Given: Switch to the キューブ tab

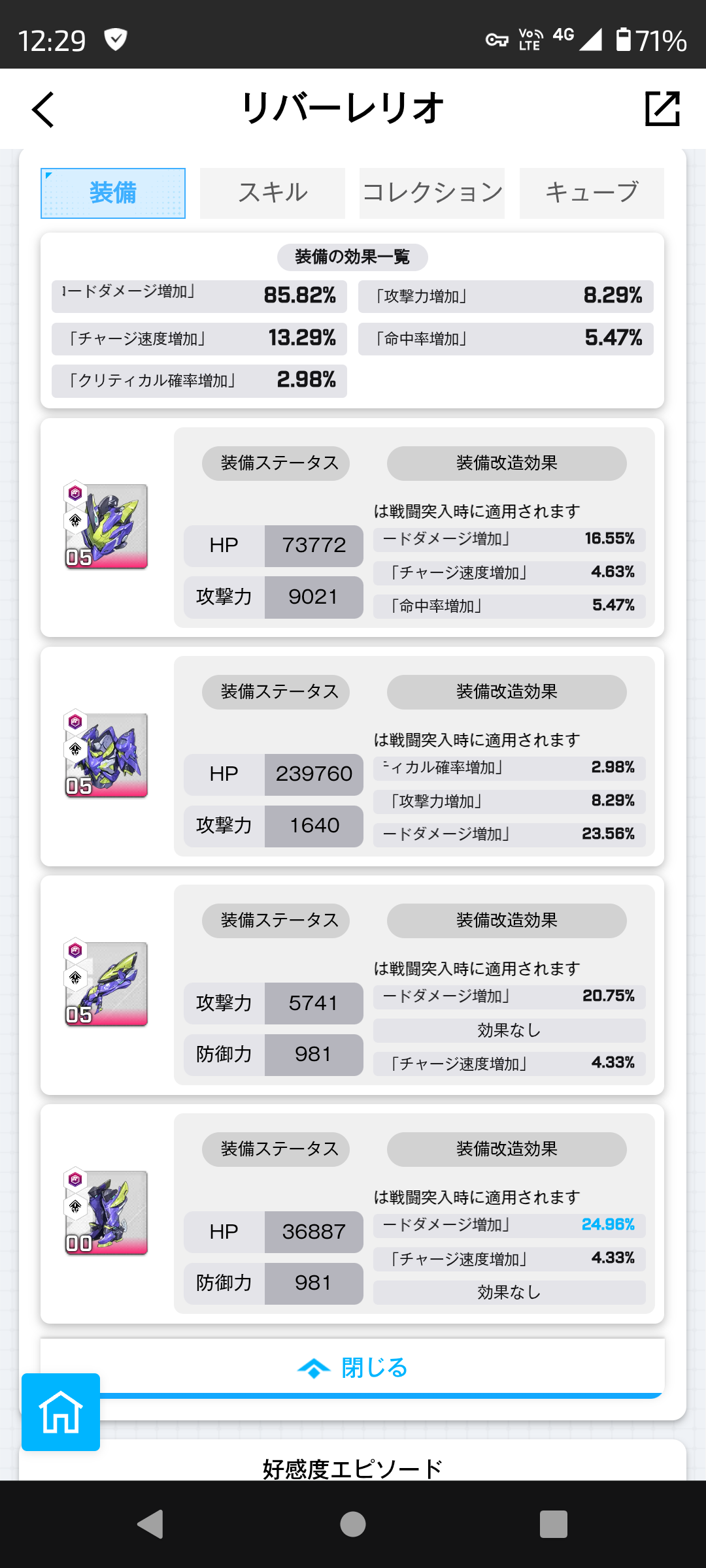Looking at the screenshot, I should (x=591, y=193).
